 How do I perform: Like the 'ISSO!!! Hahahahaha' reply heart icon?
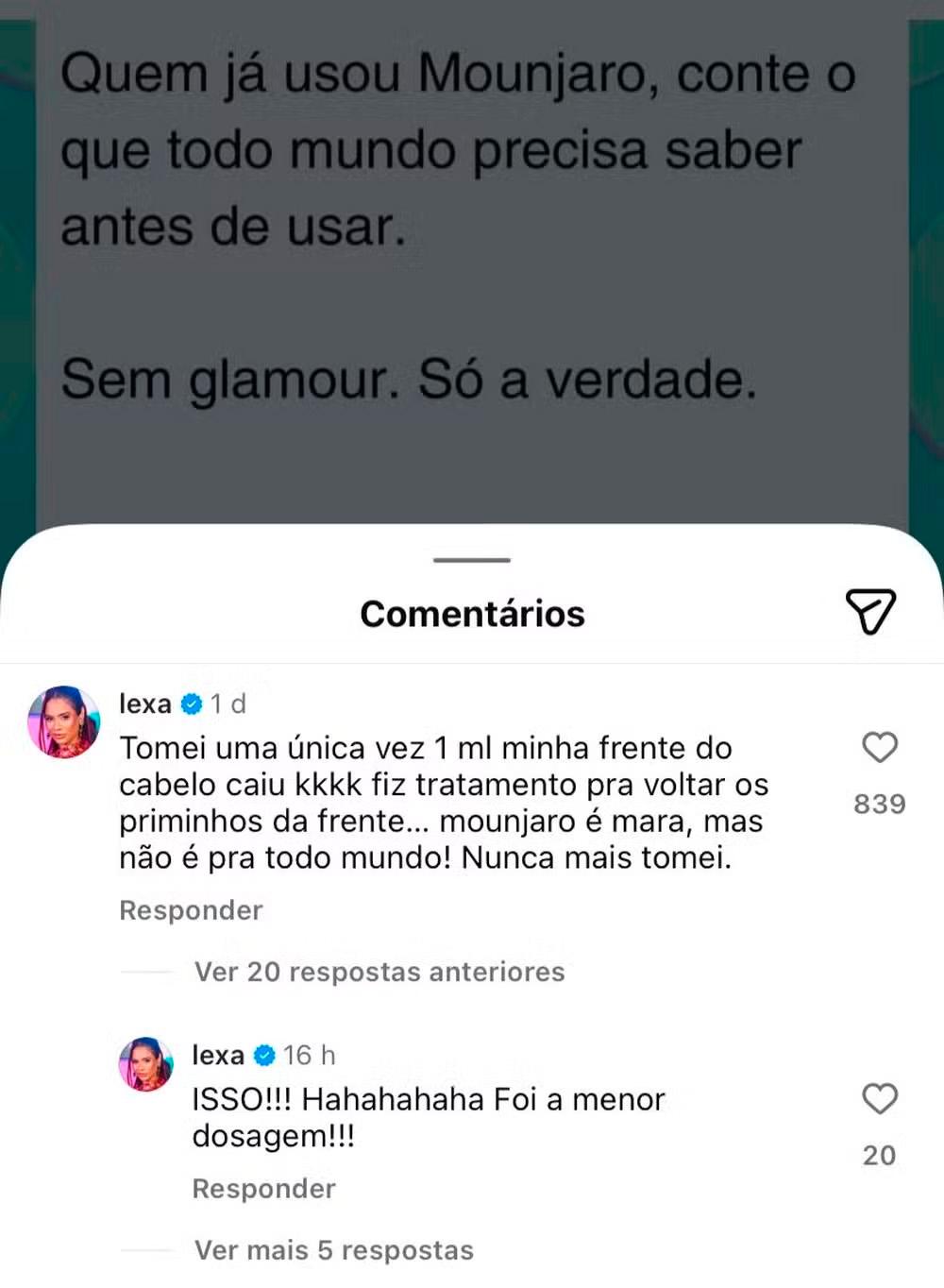880,1098
